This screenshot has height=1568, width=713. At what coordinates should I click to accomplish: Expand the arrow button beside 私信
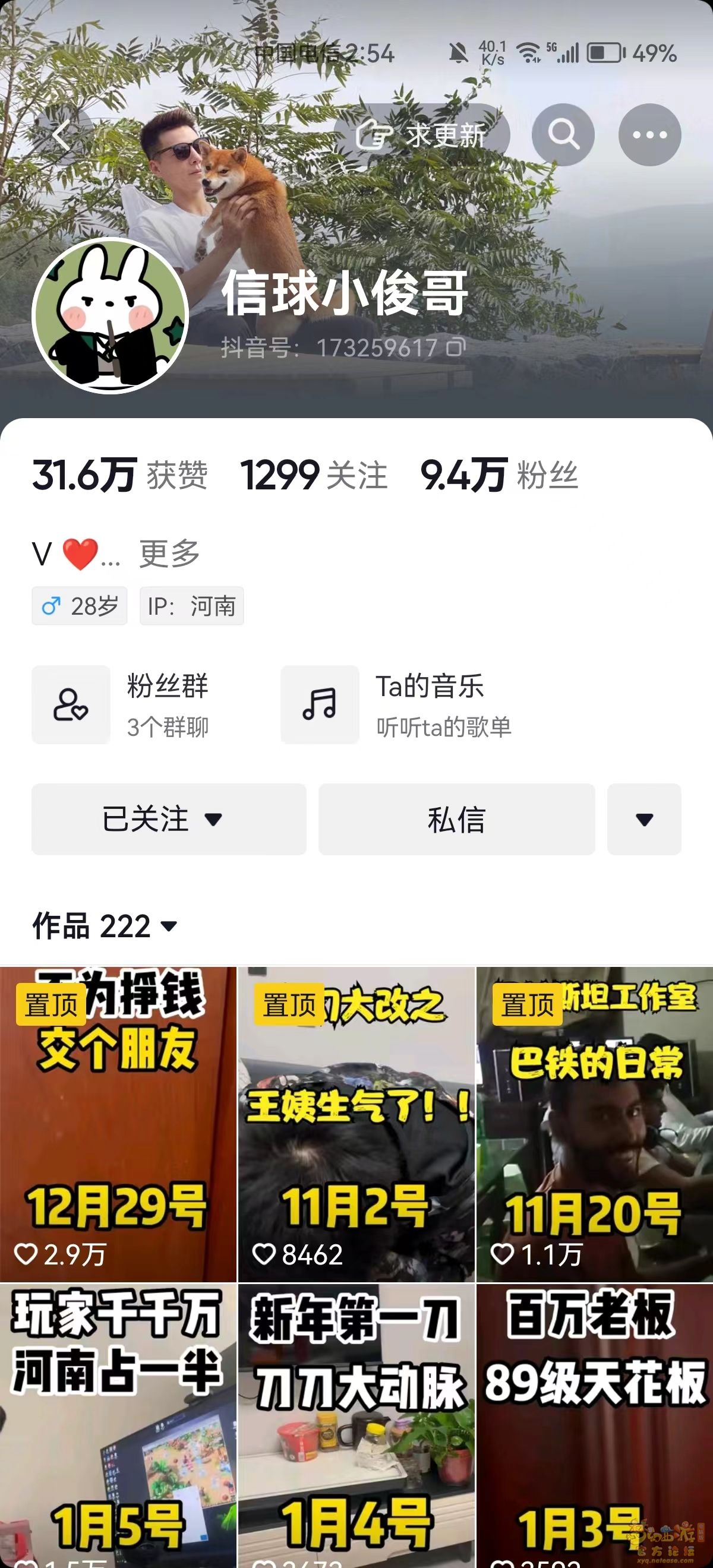644,819
